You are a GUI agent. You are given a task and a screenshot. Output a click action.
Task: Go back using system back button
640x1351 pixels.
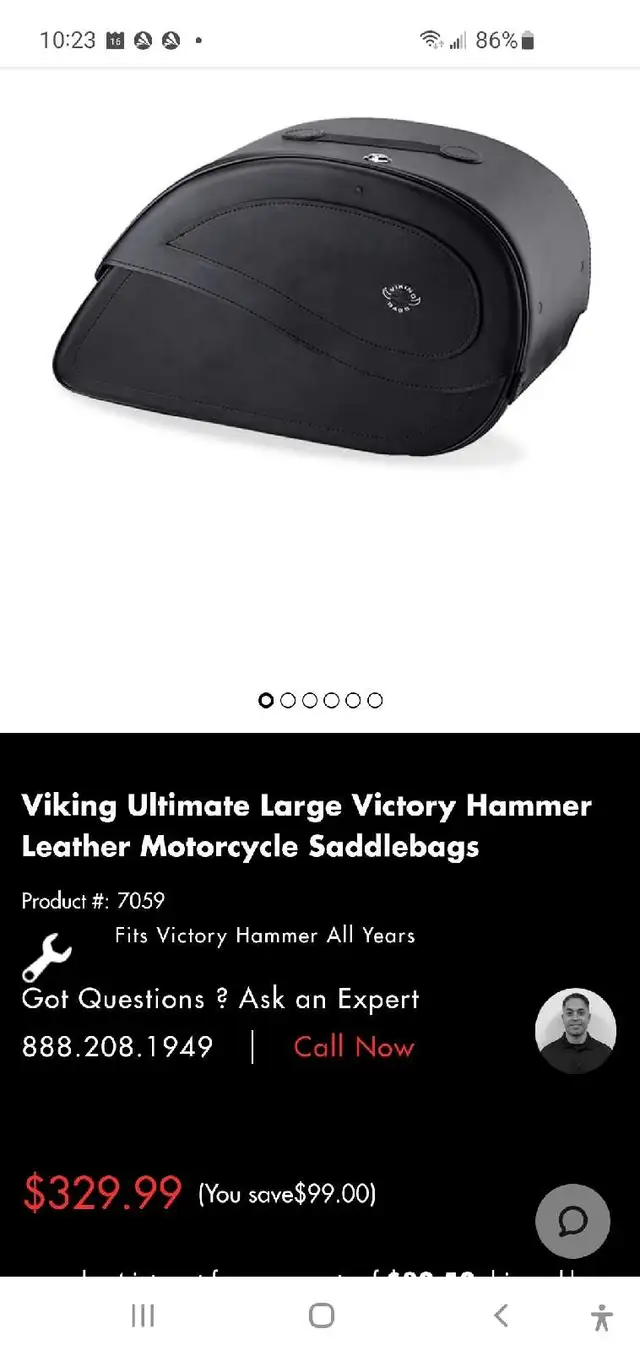(x=501, y=1315)
